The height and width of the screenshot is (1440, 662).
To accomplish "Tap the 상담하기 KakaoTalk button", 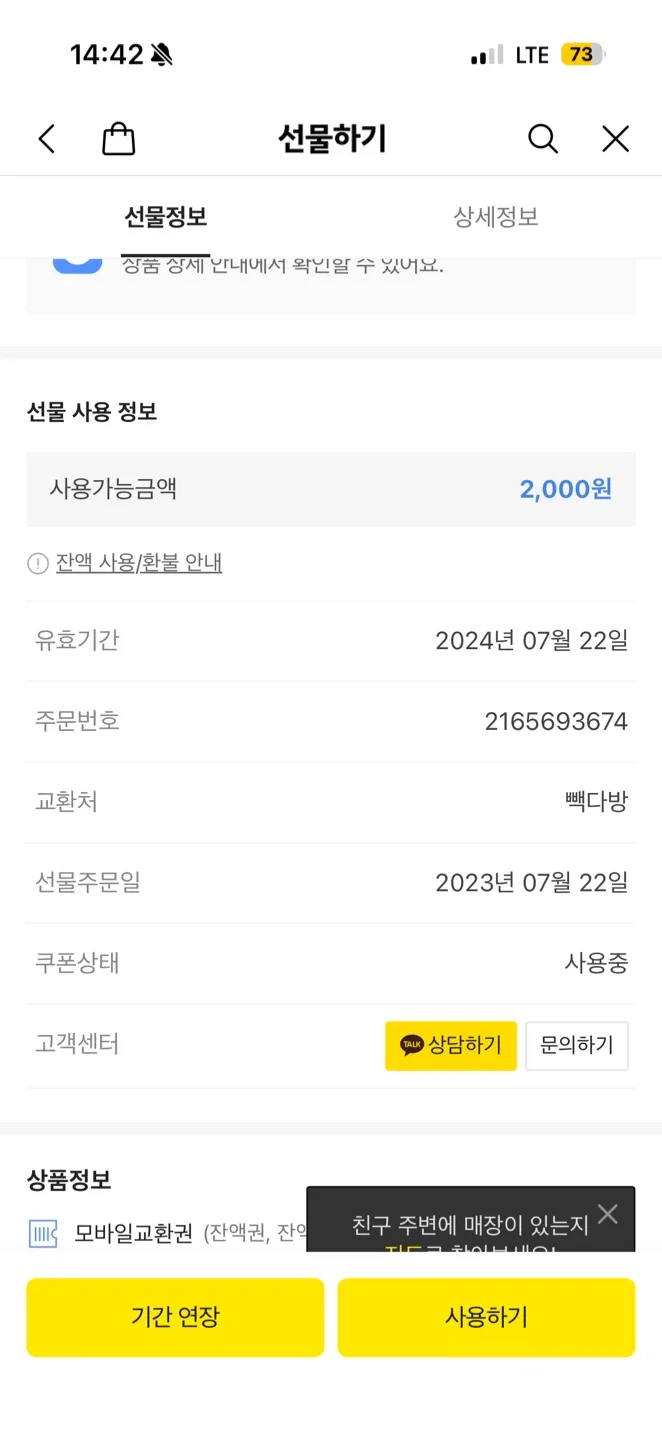I will coord(451,1046).
